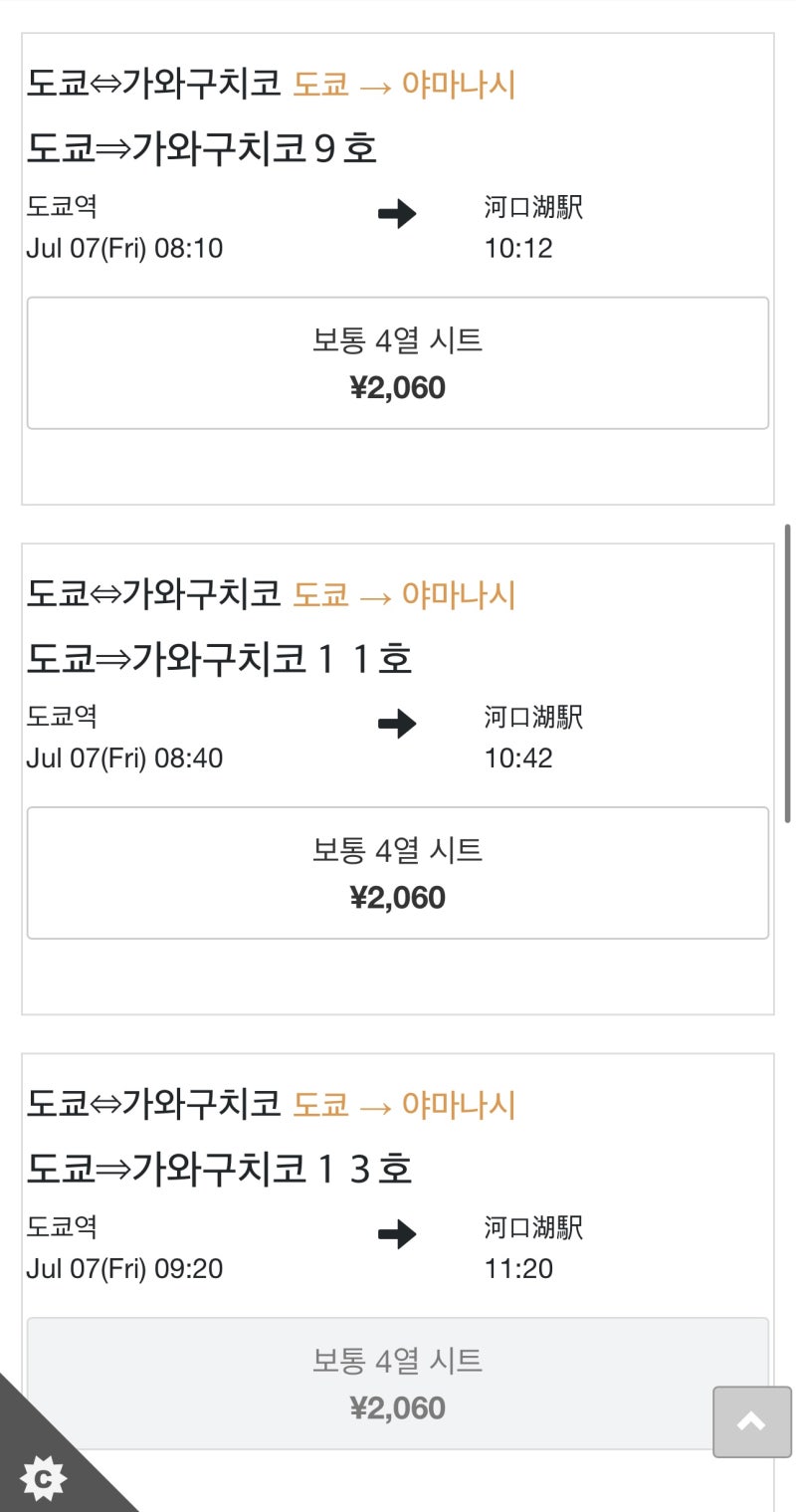Image resolution: width=796 pixels, height=1512 pixels.
Task: Select the 보통 4열 시트 seat type on 11호
Action: (398, 849)
